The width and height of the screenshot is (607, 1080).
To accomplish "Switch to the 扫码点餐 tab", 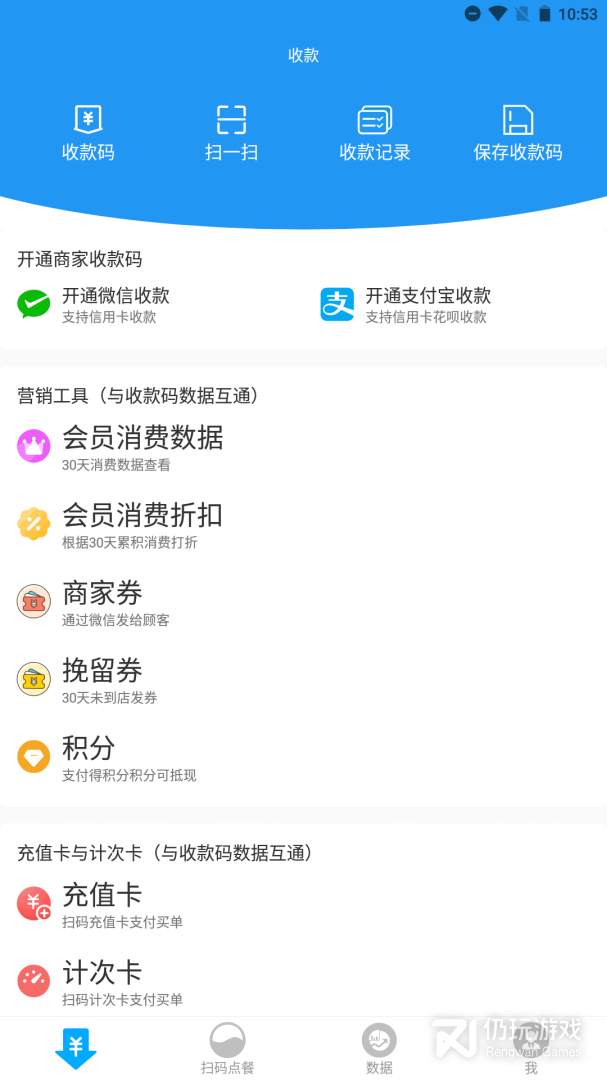I will (228, 1048).
